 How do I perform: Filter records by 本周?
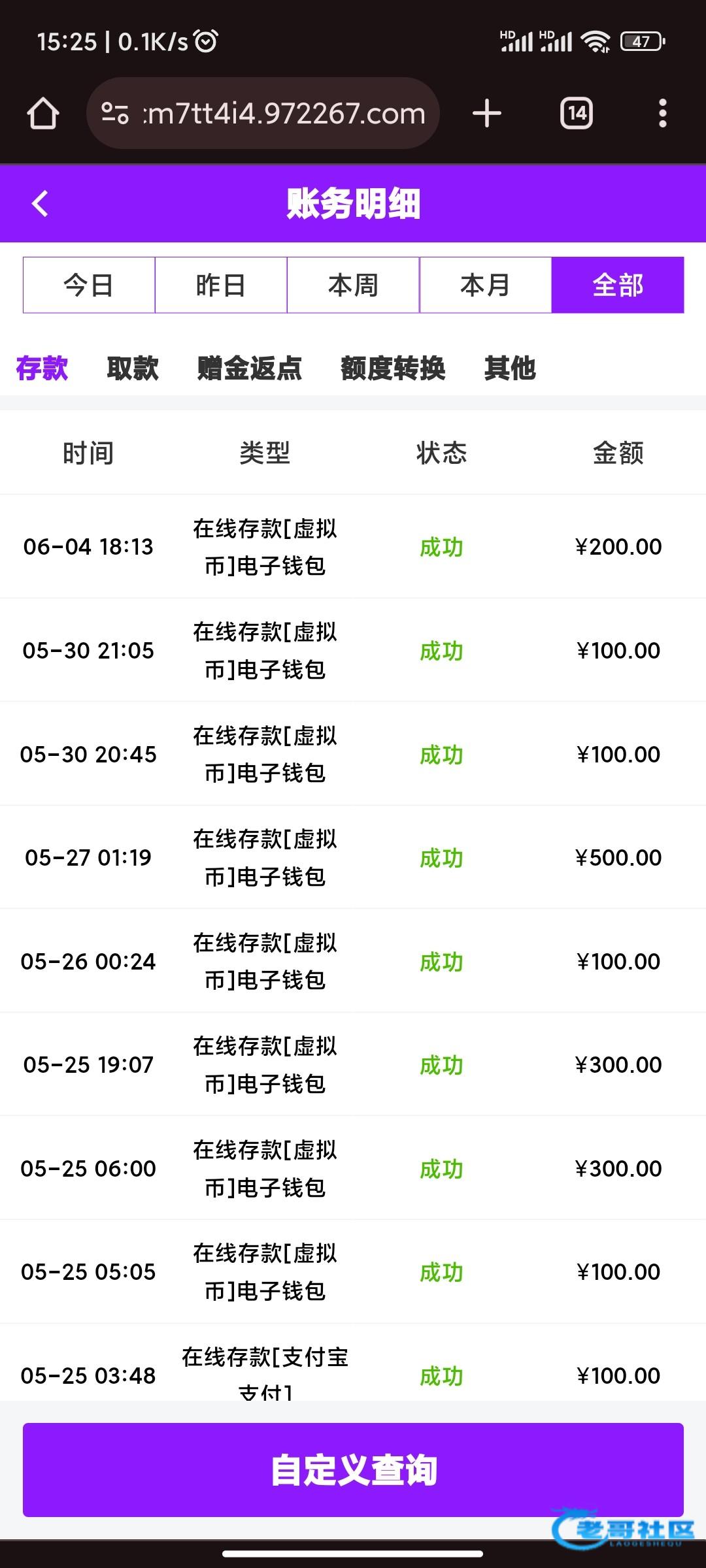pyautogui.click(x=353, y=285)
